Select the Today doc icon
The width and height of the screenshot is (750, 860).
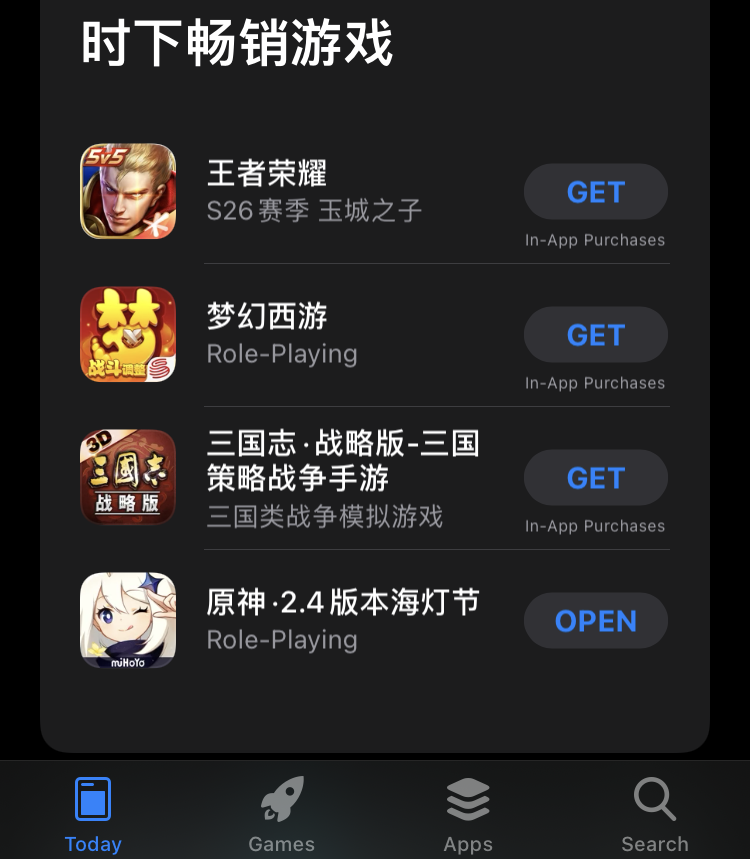[x=93, y=798]
